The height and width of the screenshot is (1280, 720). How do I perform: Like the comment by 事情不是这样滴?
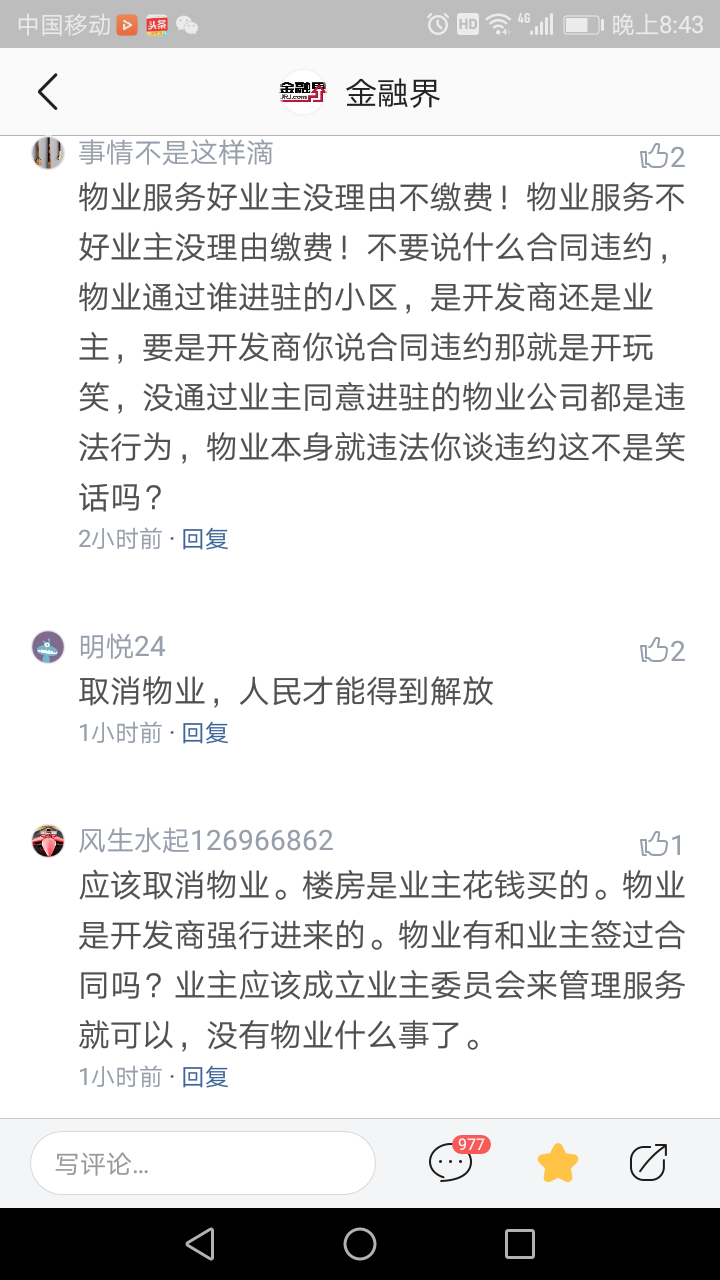point(662,156)
